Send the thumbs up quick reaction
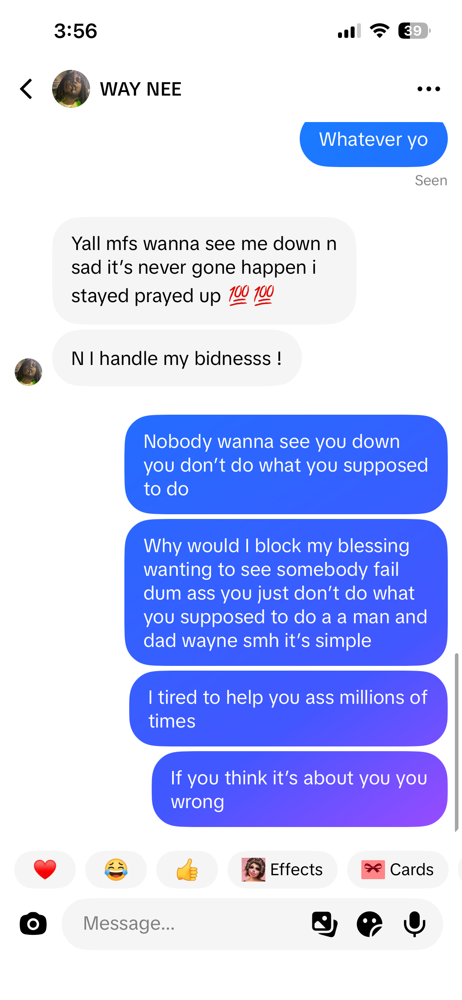462x1000 pixels. click(x=187, y=869)
